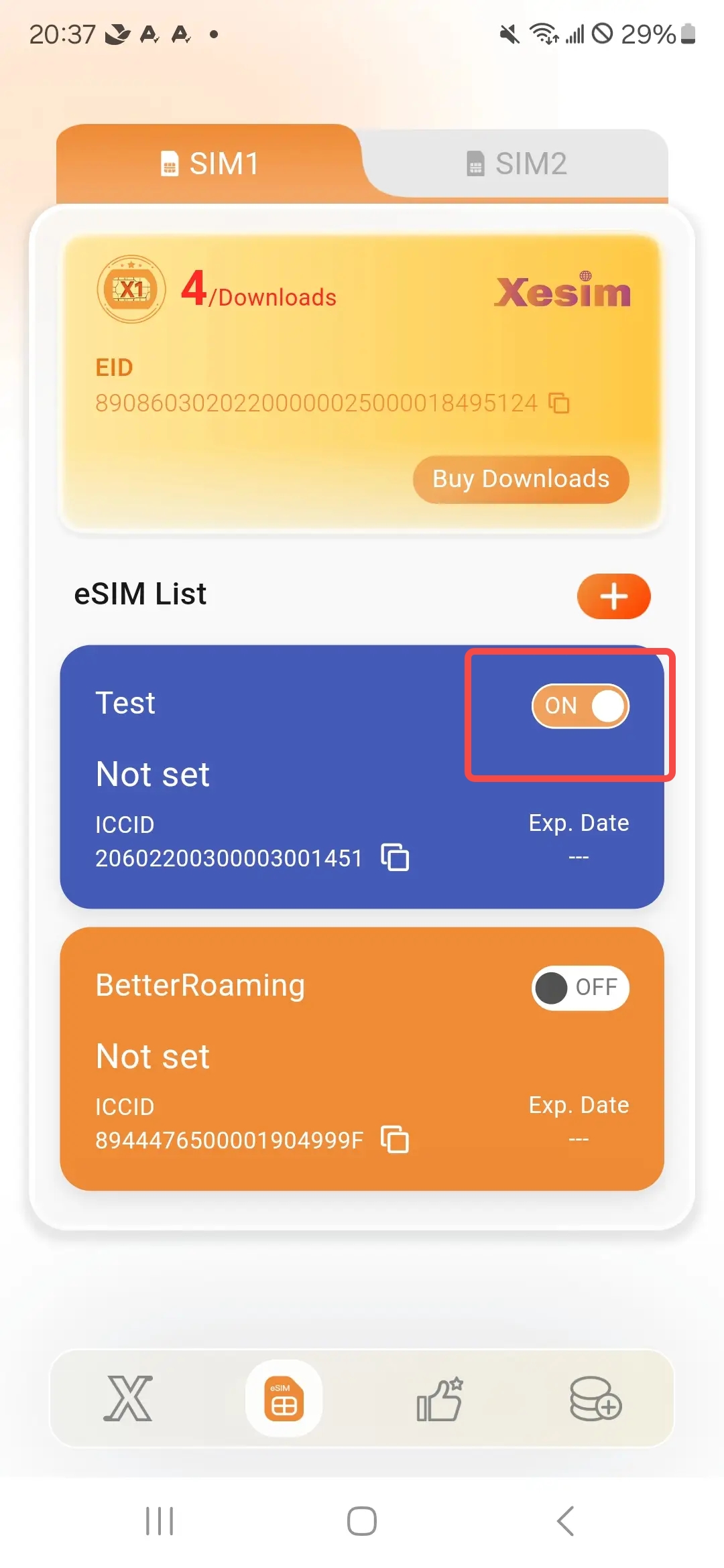Copy the Test eSIM ICCID
The image size is (724, 1568).
point(395,857)
